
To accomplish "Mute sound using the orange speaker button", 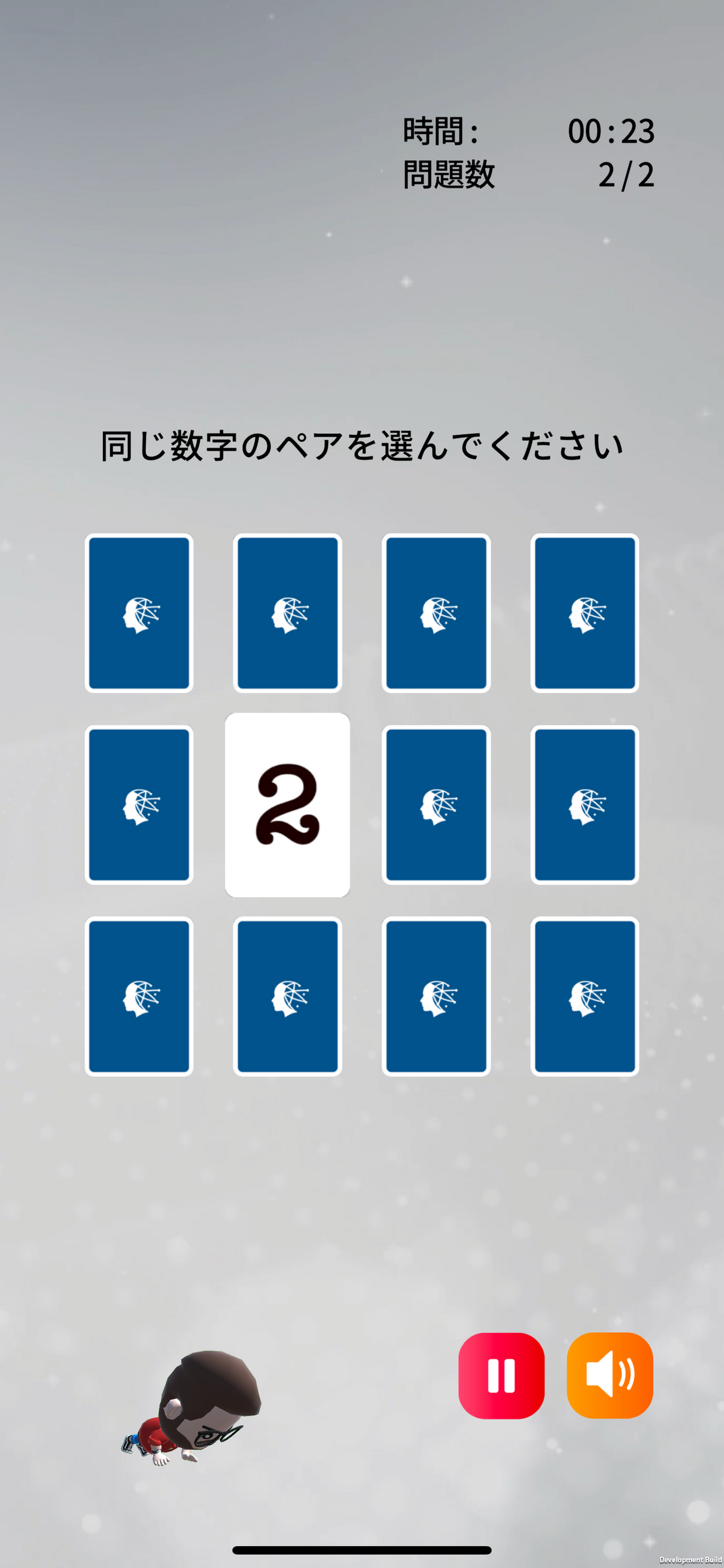I will pyautogui.click(x=610, y=1375).
